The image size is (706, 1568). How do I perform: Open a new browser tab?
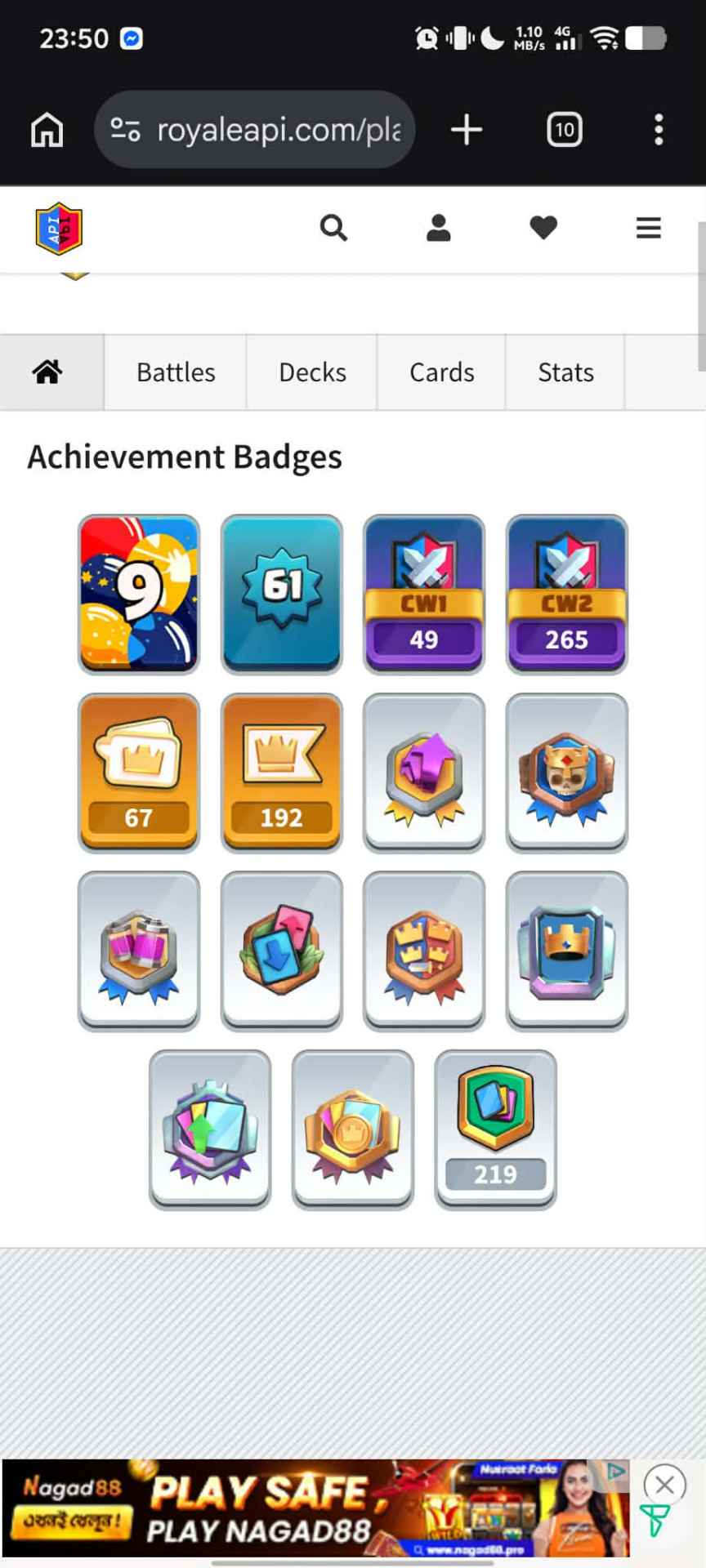(x=467, y=130)
